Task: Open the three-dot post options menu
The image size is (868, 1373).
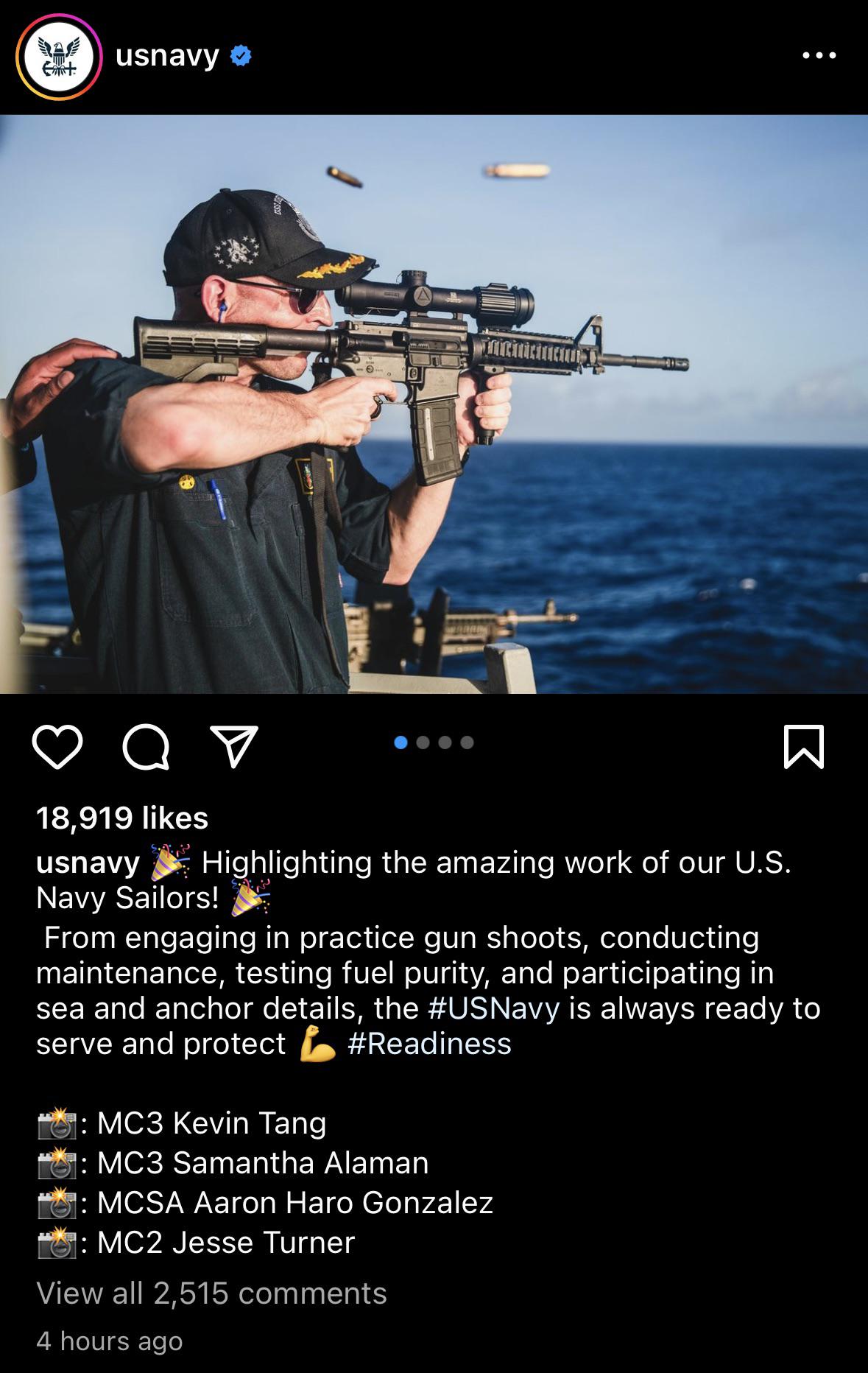Action: tap(819, 55)
